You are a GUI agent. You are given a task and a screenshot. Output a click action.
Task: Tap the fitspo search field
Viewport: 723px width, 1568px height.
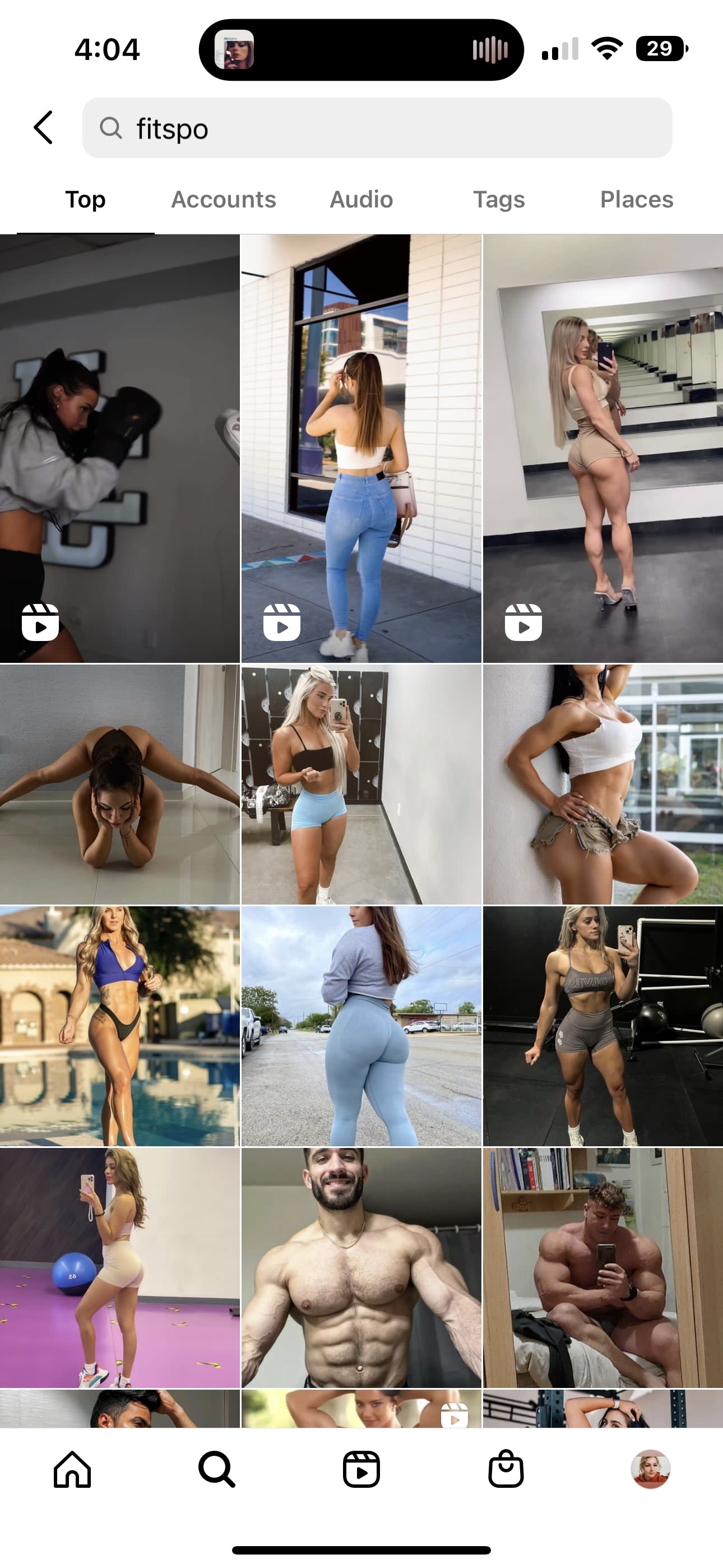[377, 128]
